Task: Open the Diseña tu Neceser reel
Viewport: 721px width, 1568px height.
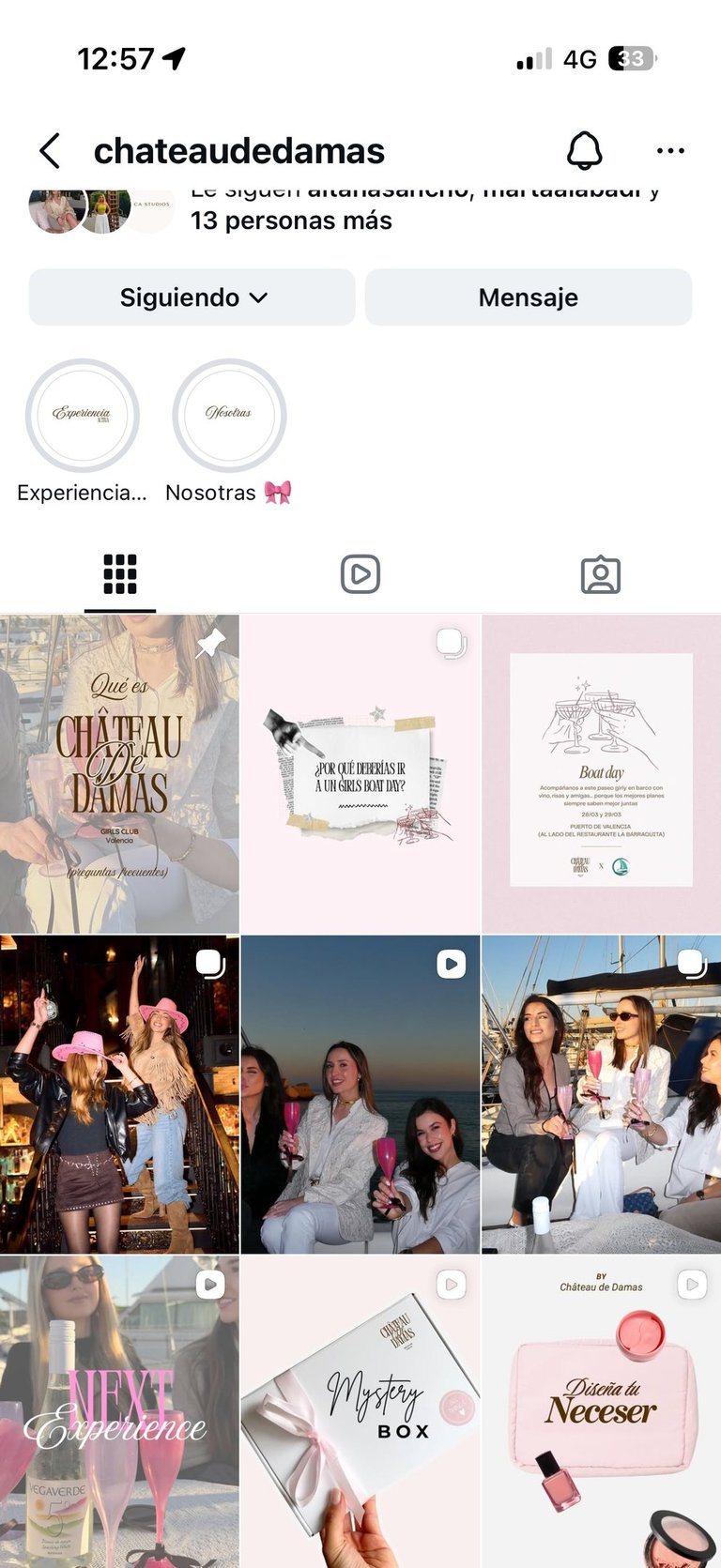Action: click(x=602, y=1412)
